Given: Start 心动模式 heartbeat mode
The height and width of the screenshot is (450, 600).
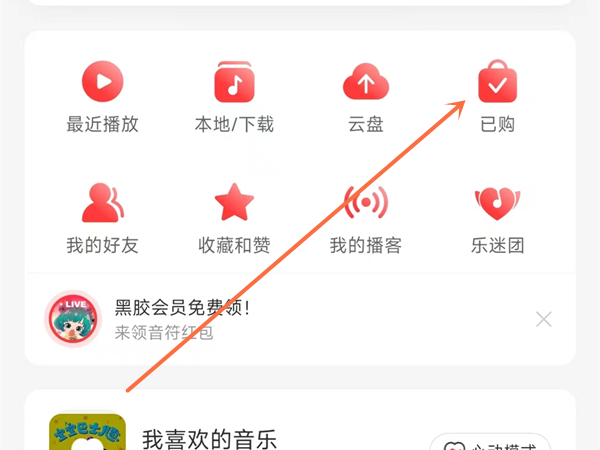Looking at the screenshot, I should point(490,445).
